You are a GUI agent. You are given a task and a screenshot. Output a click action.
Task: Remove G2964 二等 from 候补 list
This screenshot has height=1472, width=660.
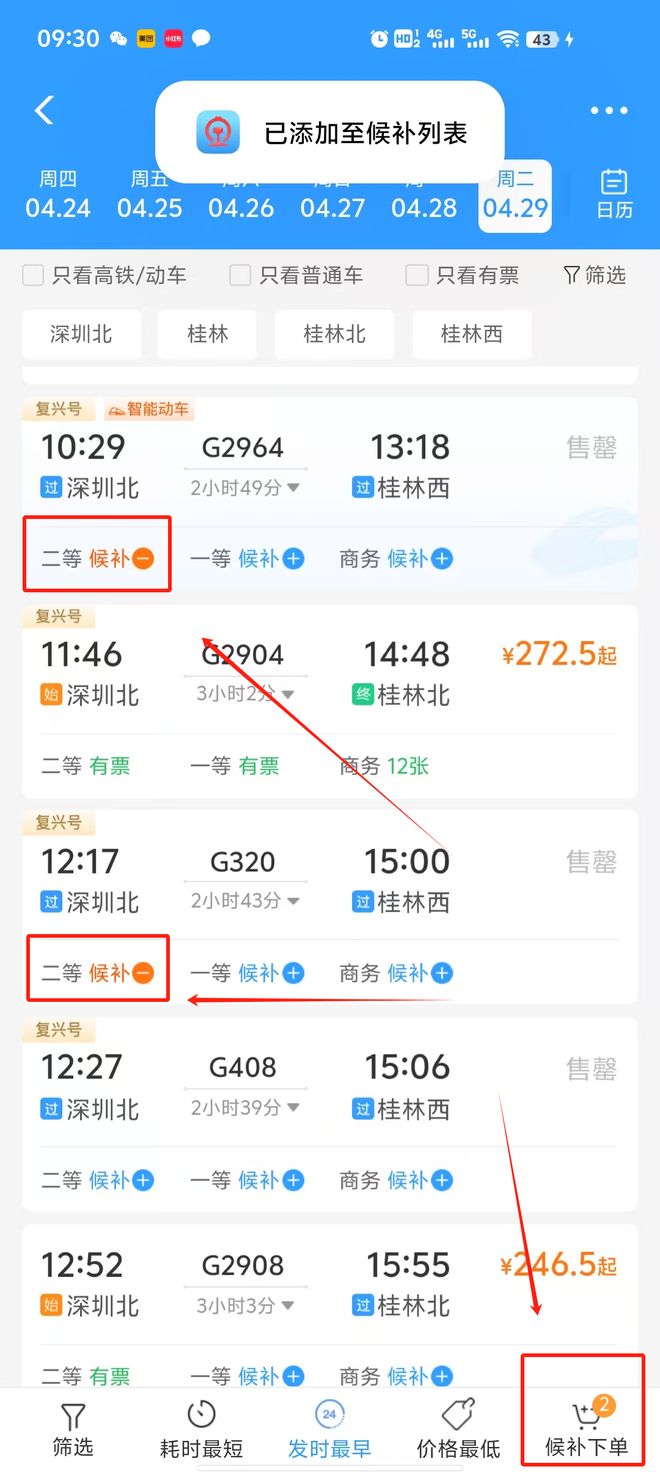[143, 559]
